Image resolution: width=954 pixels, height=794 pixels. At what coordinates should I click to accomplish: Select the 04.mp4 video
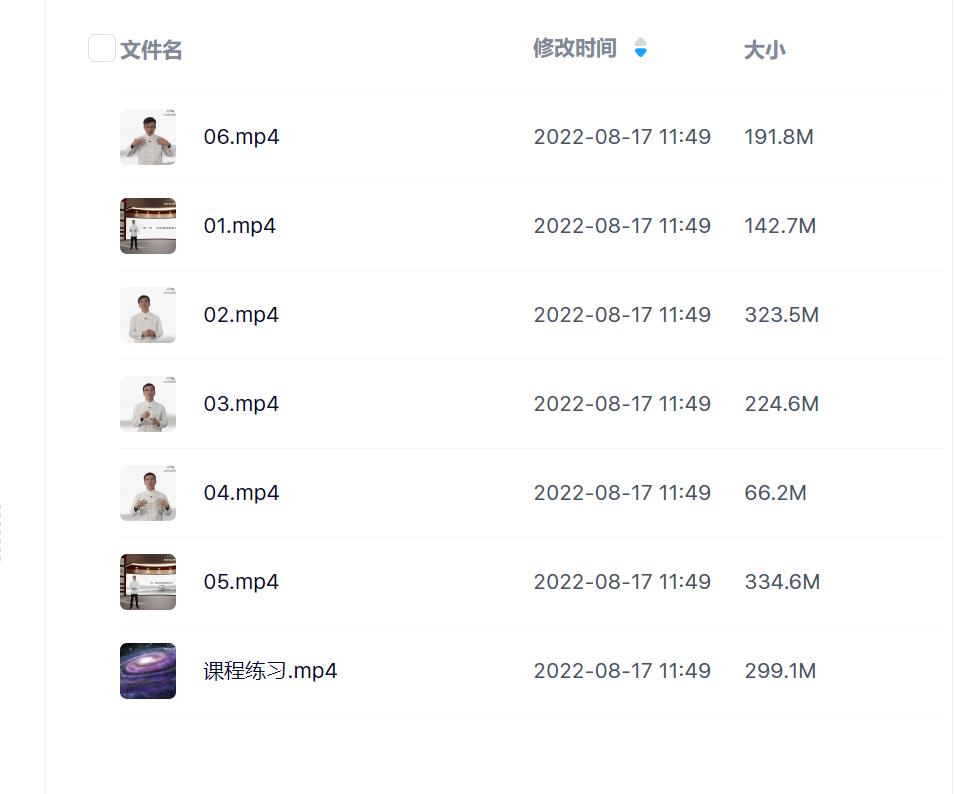241,493
